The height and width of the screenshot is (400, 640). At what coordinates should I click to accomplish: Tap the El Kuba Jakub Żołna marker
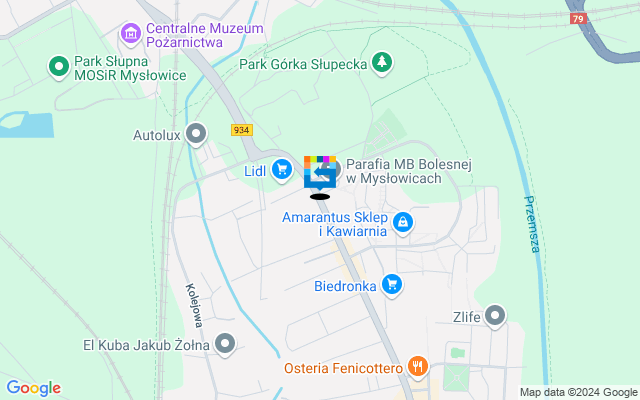tap(226, 345)
